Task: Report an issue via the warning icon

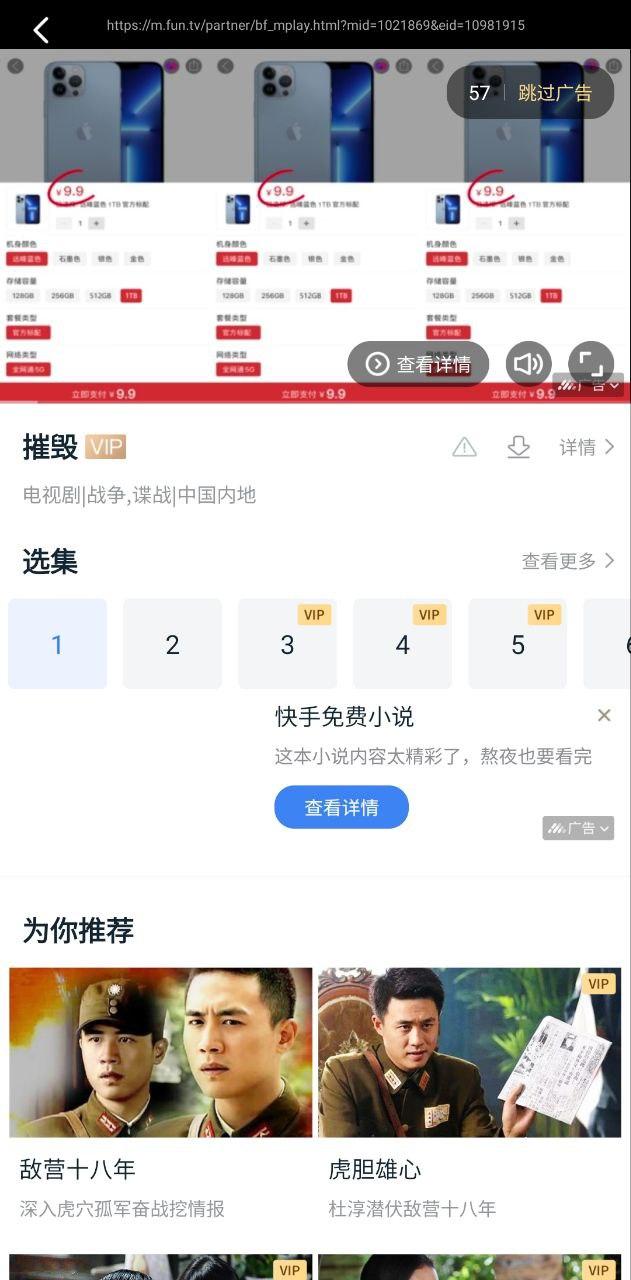Action: pyautogui.click(x=464, y=447)
